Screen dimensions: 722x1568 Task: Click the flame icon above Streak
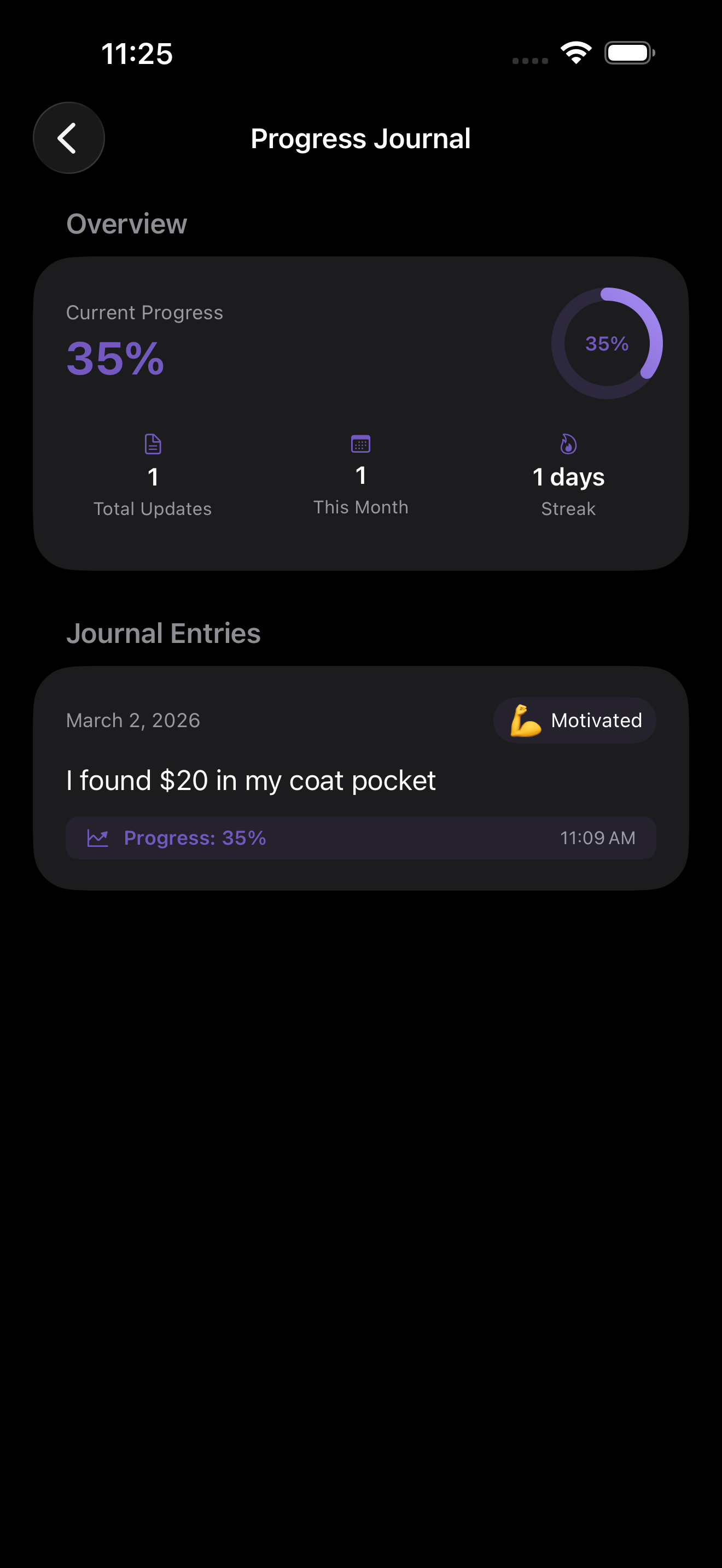click(x=567, y=444)
